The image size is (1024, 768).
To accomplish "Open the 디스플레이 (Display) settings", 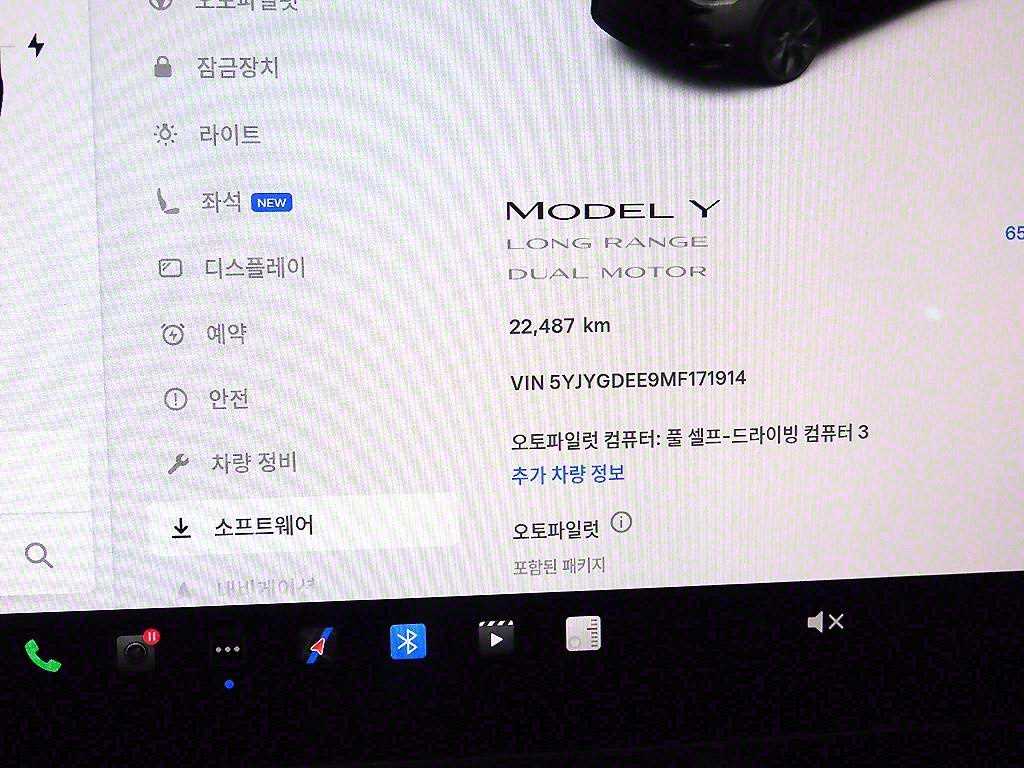I will point(254,268).
